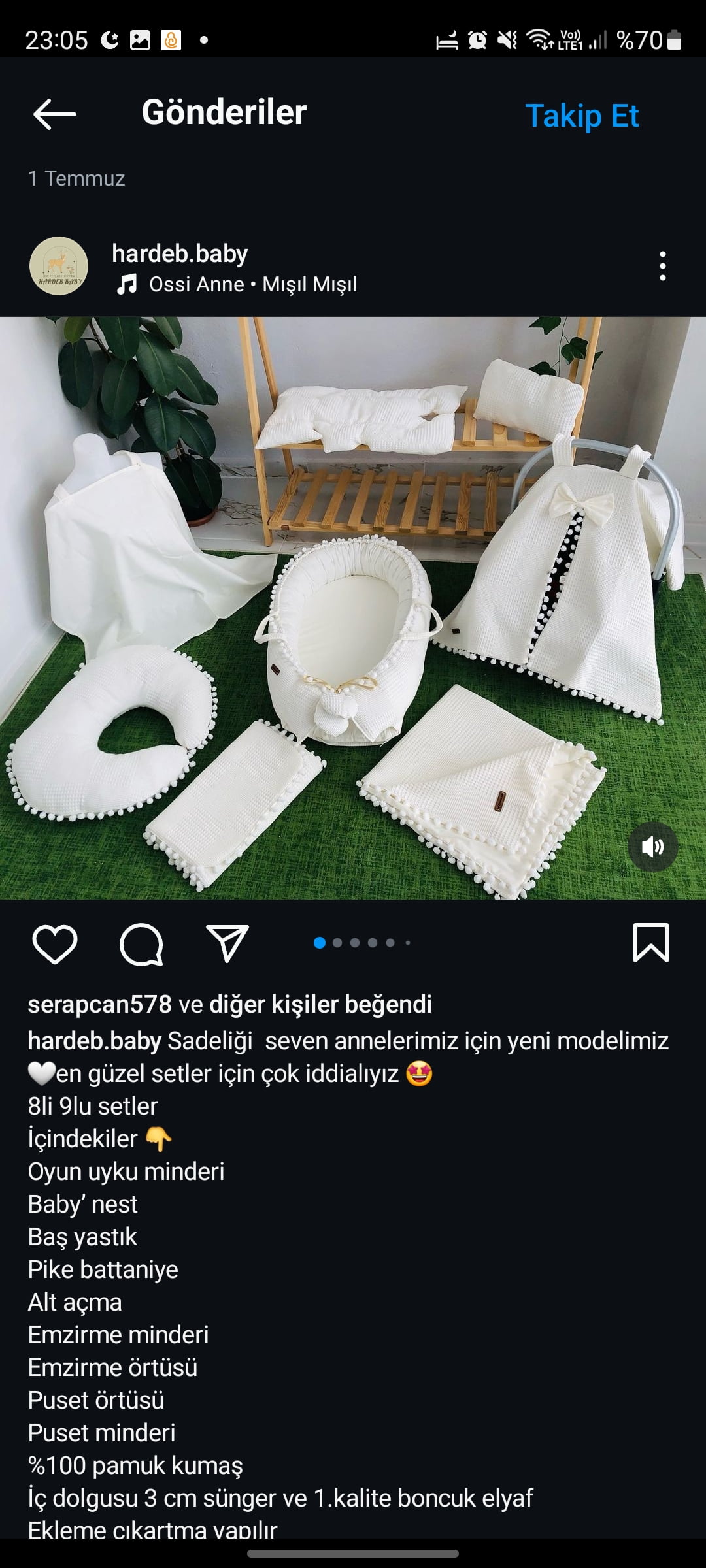706x1568 pixels.
Task: Save the post with the bookmark icon
Action: pyautogui.click(x=650, y=943)
